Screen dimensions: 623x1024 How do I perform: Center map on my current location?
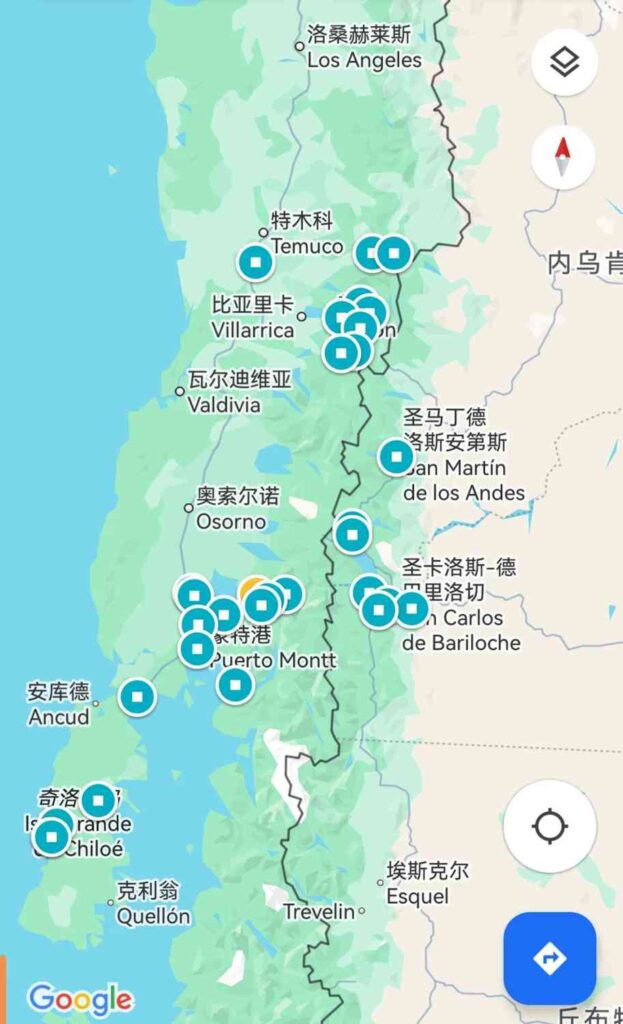click(x=550, y=826)
